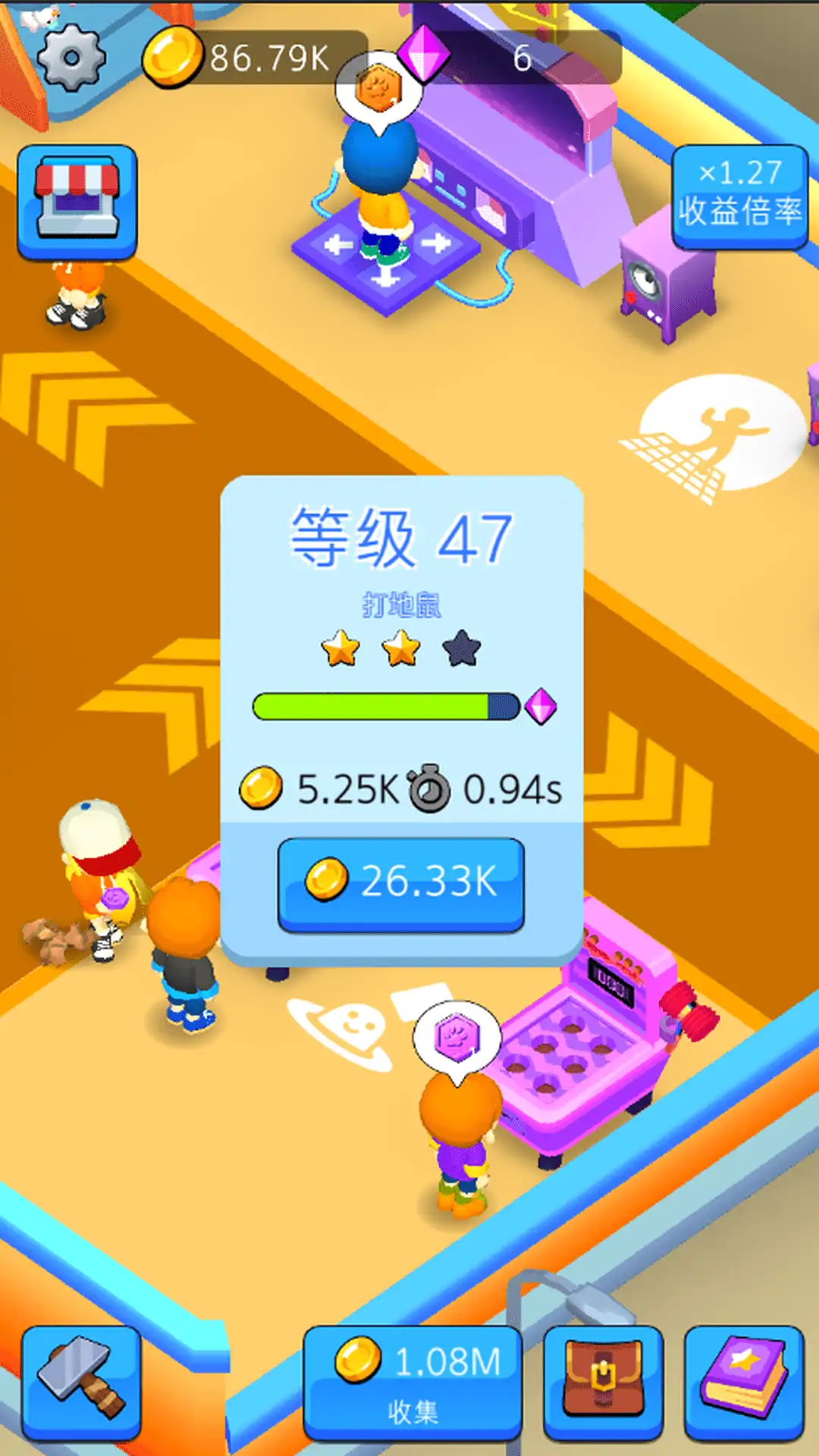Open the hammer build tool

coord(81,1382)
